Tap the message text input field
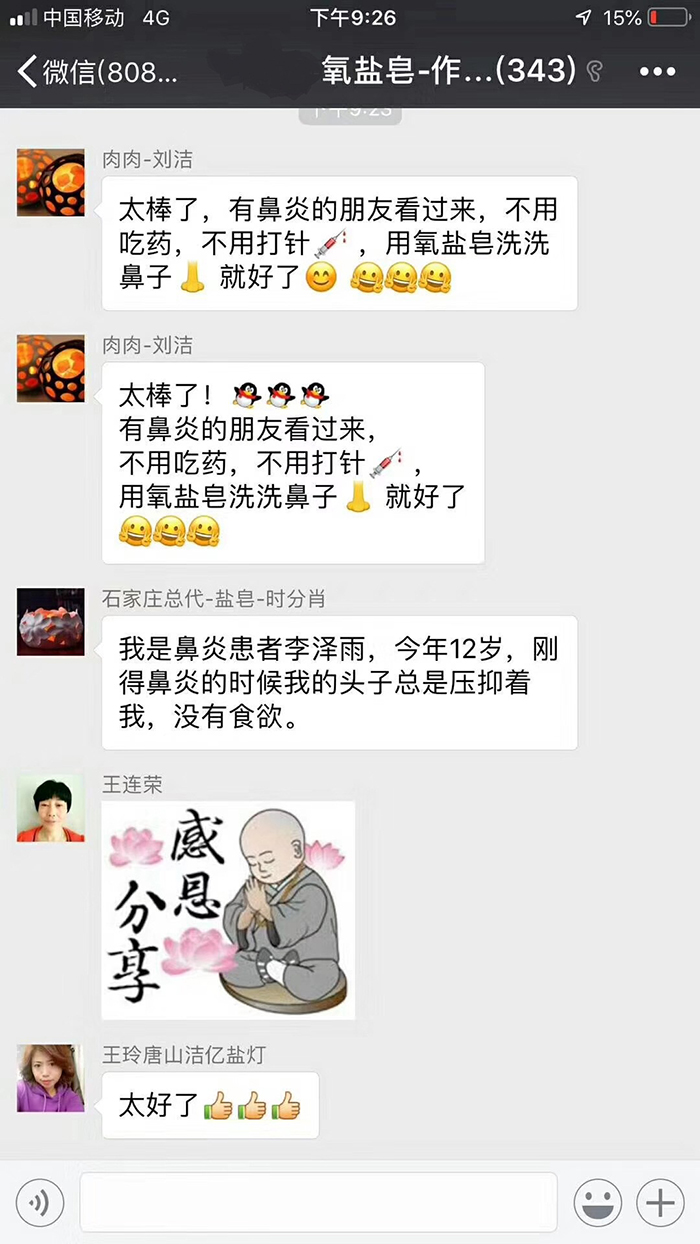 318,1203
